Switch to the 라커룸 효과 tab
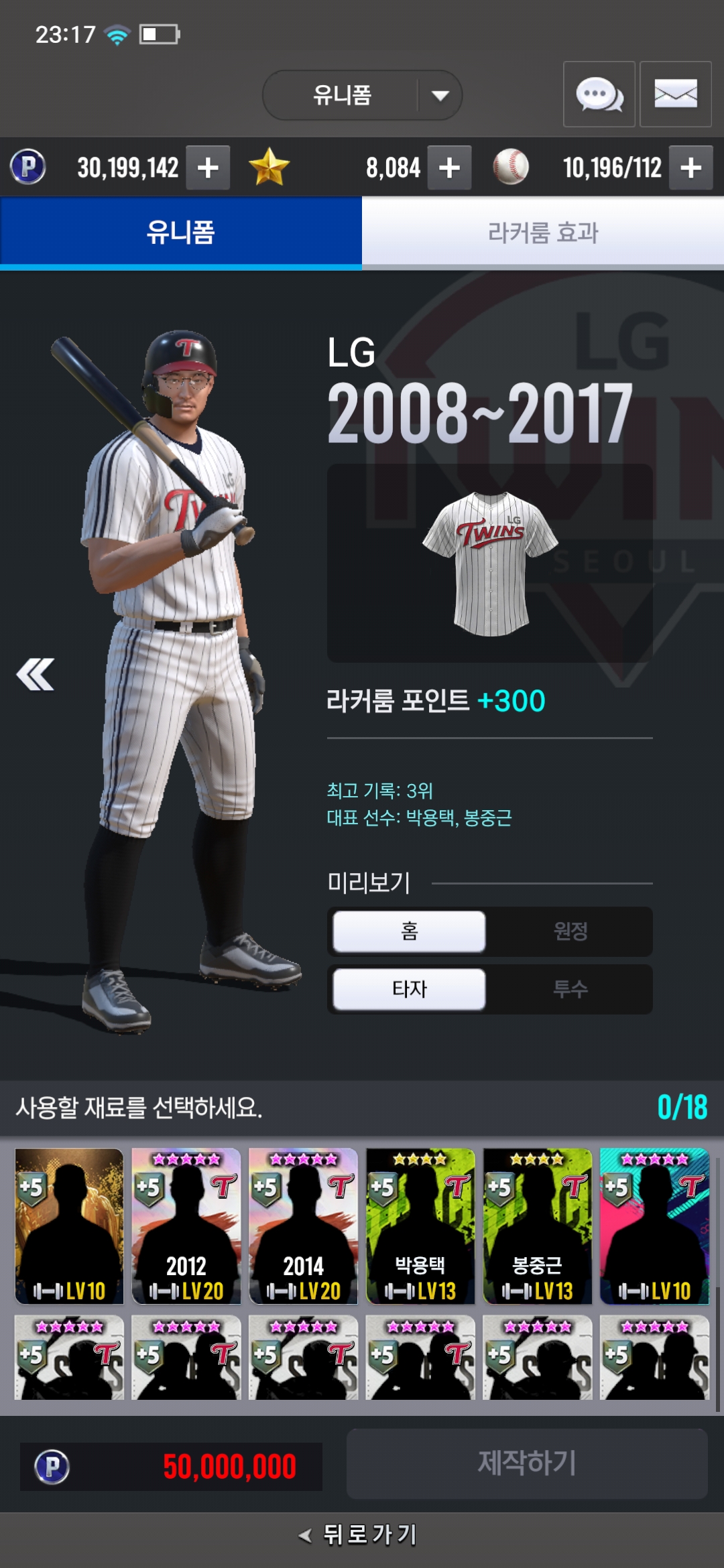The height and width of the screenshot is (1568, 724). point(542,233)
